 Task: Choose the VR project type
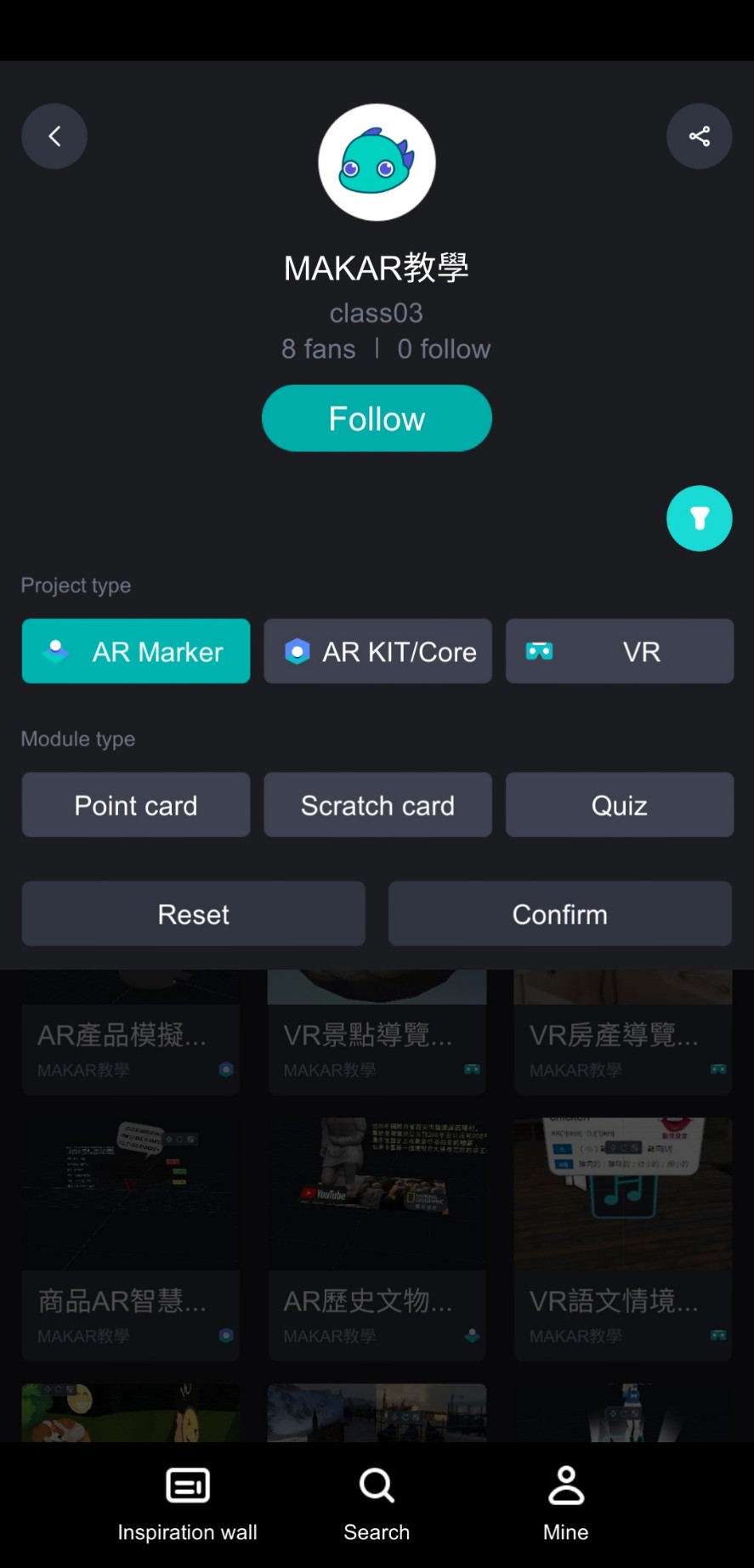coord(619,651)
